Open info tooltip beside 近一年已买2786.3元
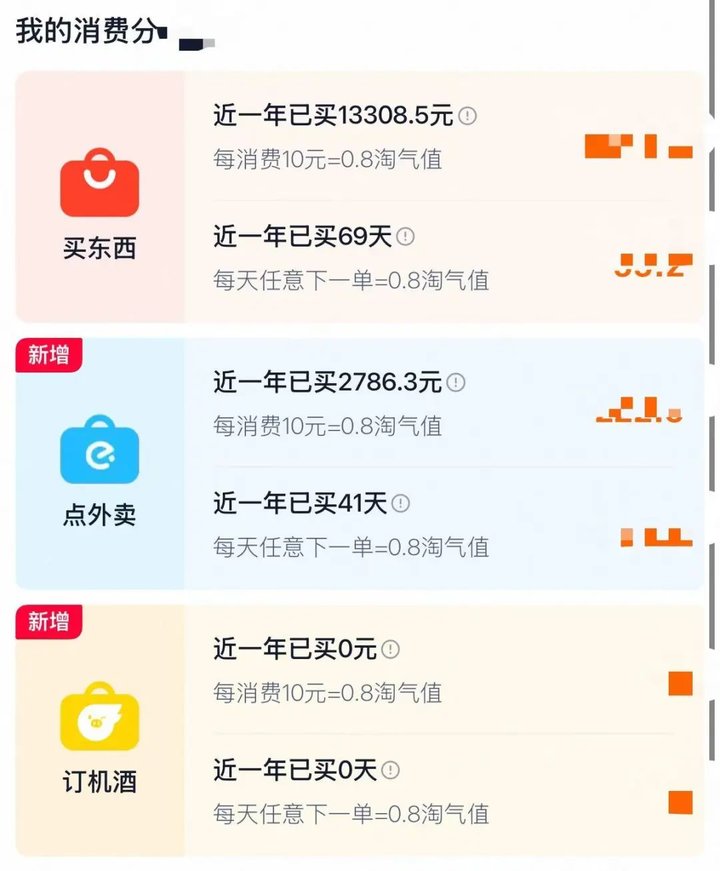 [456, 383]
